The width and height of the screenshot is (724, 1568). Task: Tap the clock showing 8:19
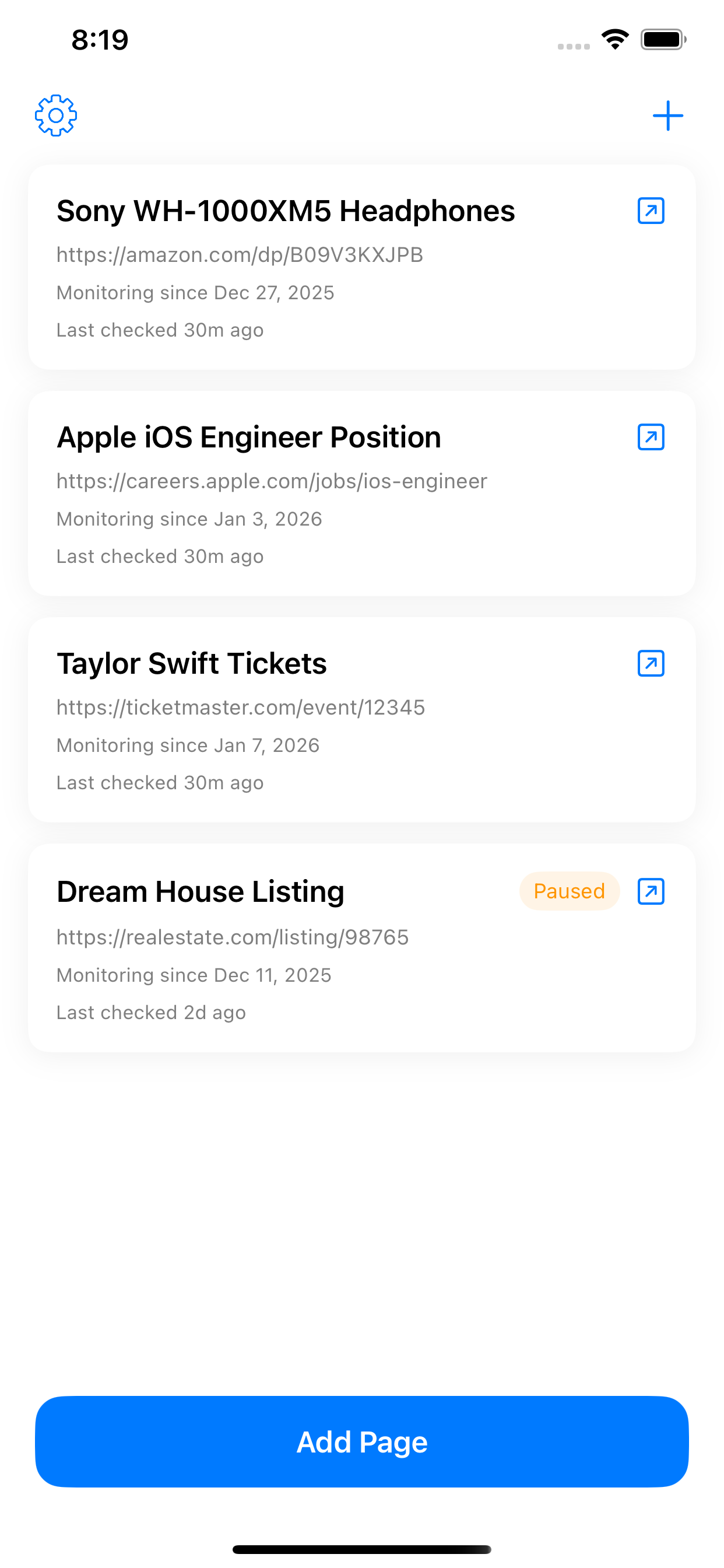point(100,39)
